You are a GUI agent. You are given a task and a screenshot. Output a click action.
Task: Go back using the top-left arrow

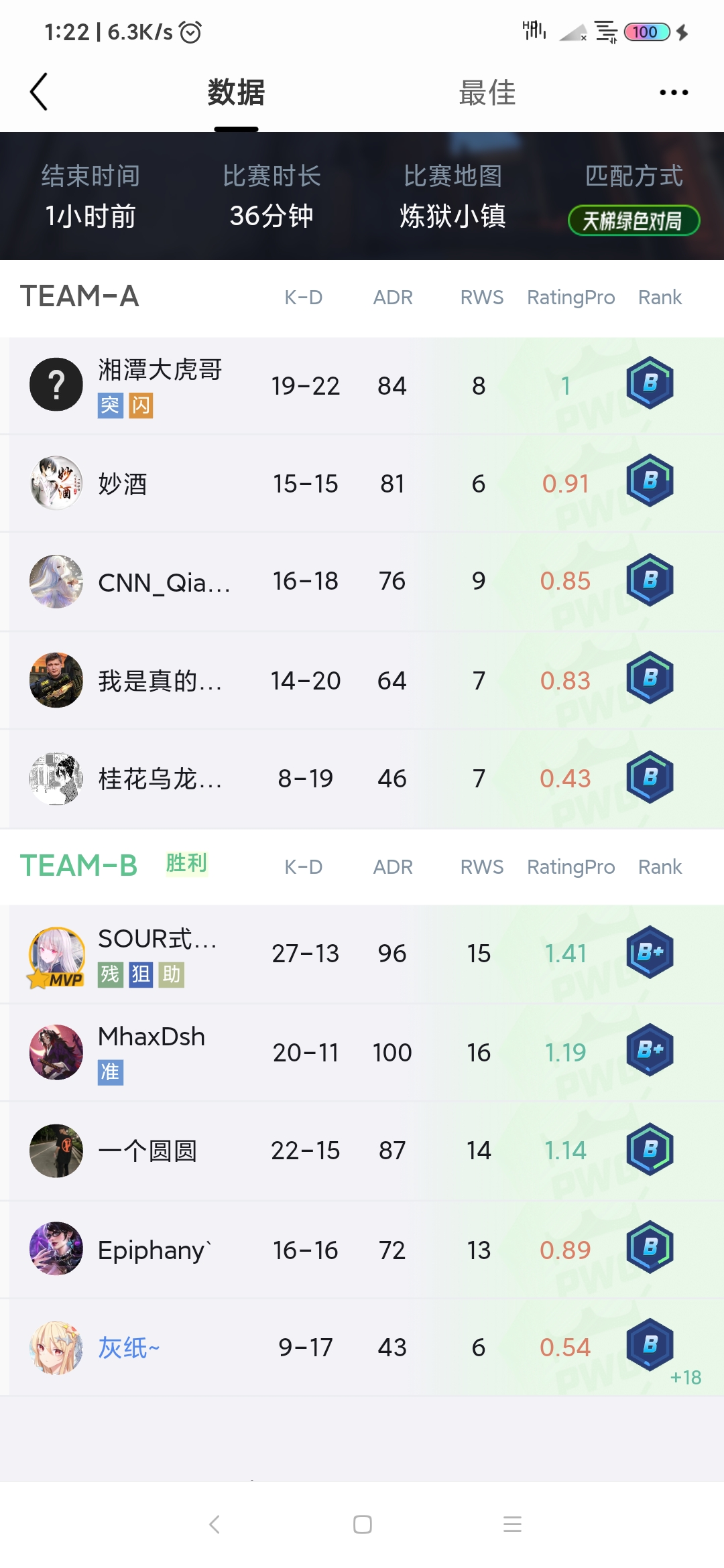[39, 92]
